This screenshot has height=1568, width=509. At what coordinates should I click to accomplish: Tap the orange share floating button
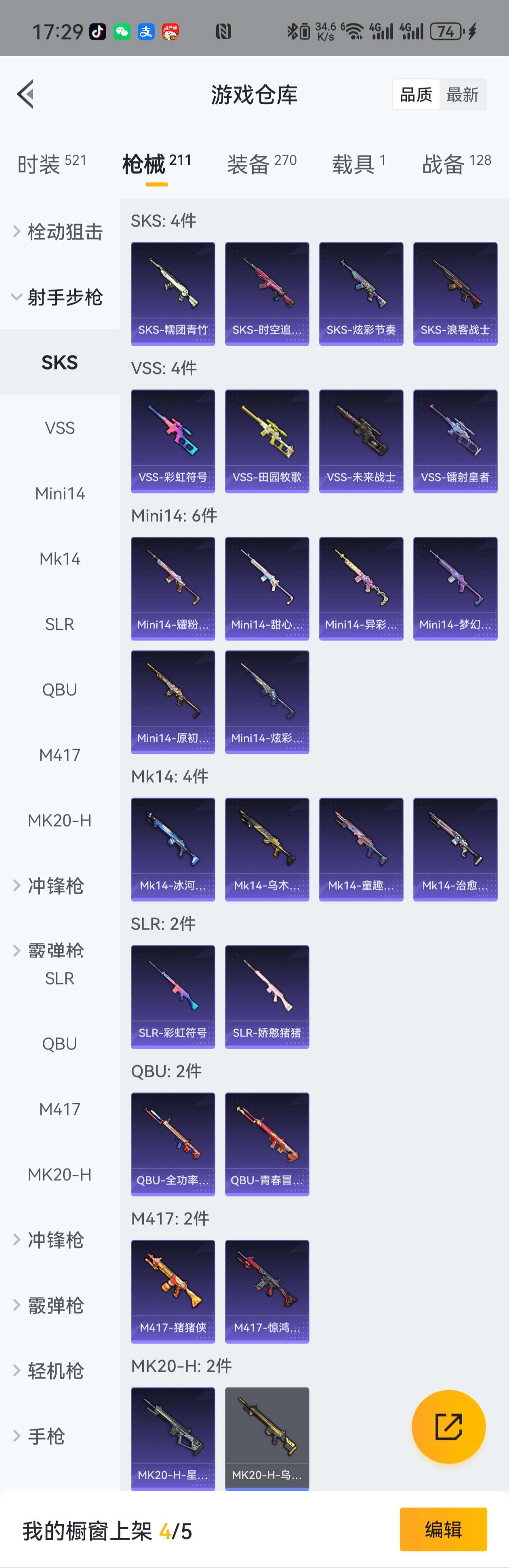coord(448,1426)
